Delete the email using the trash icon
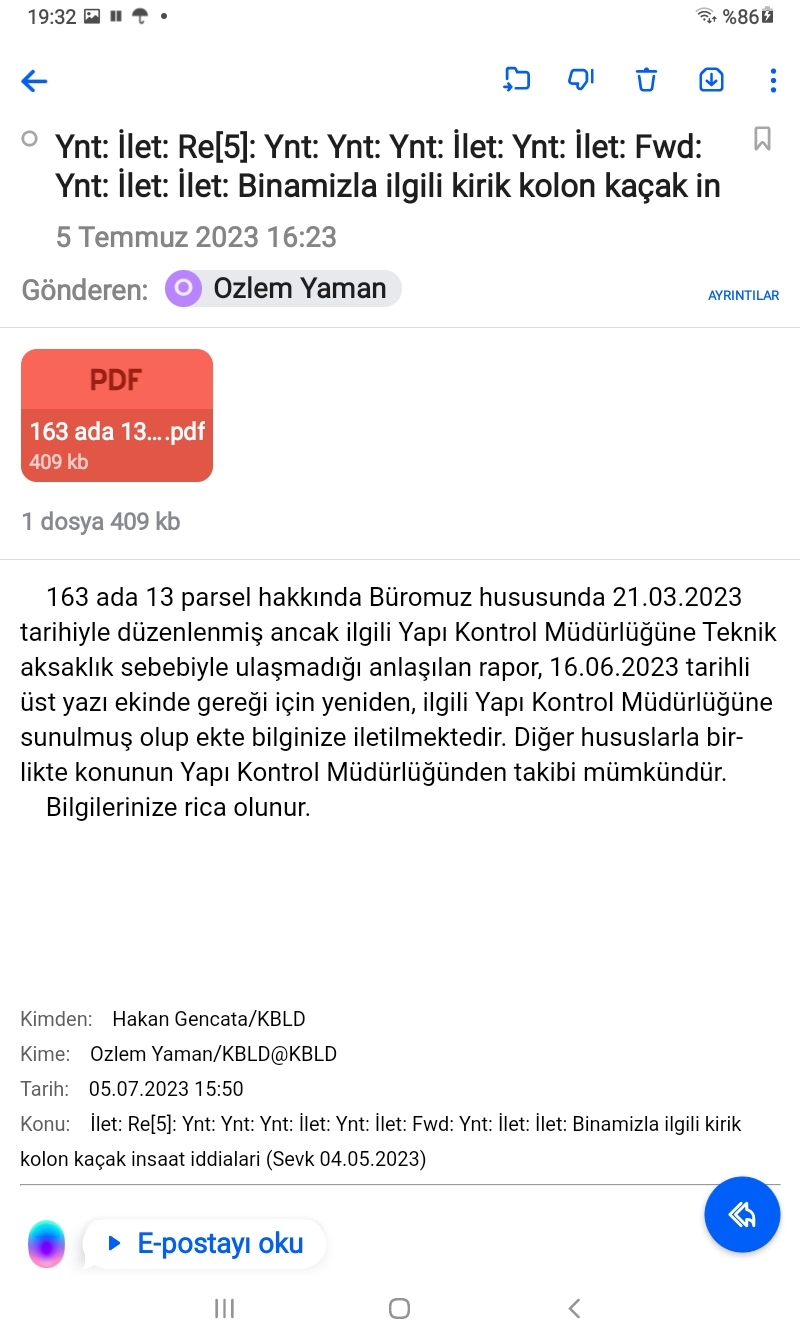Screen dimensions: 800x1340 pyautogui.click(x=646, y=80)
